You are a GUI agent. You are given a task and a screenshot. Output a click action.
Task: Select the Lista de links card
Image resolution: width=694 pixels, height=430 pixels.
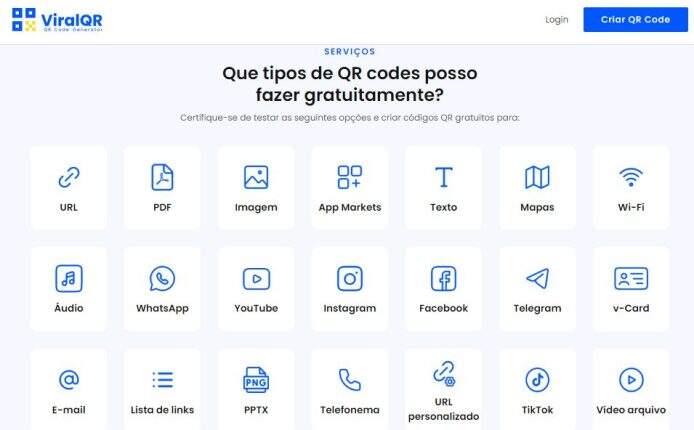point(162,388)
